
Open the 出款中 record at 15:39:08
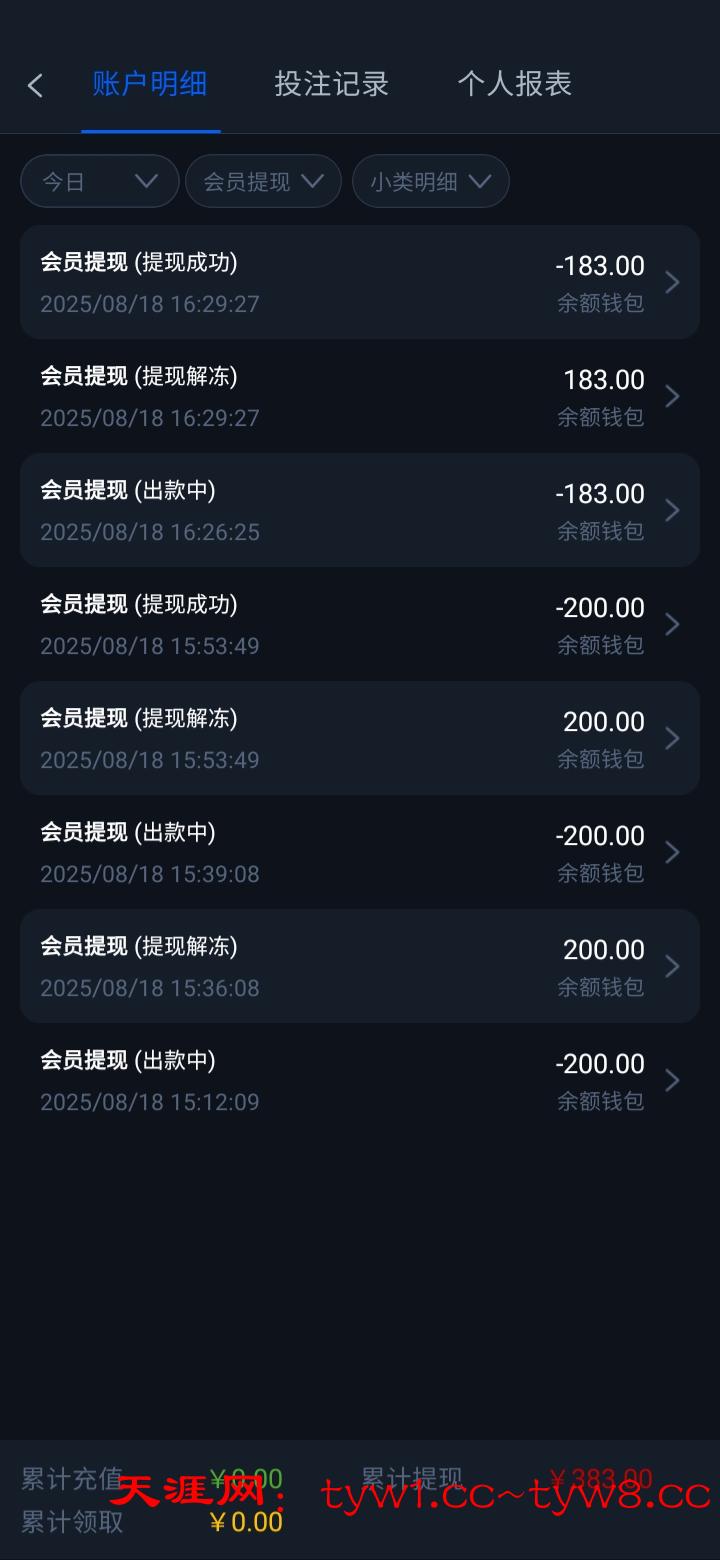pos(360,852)
